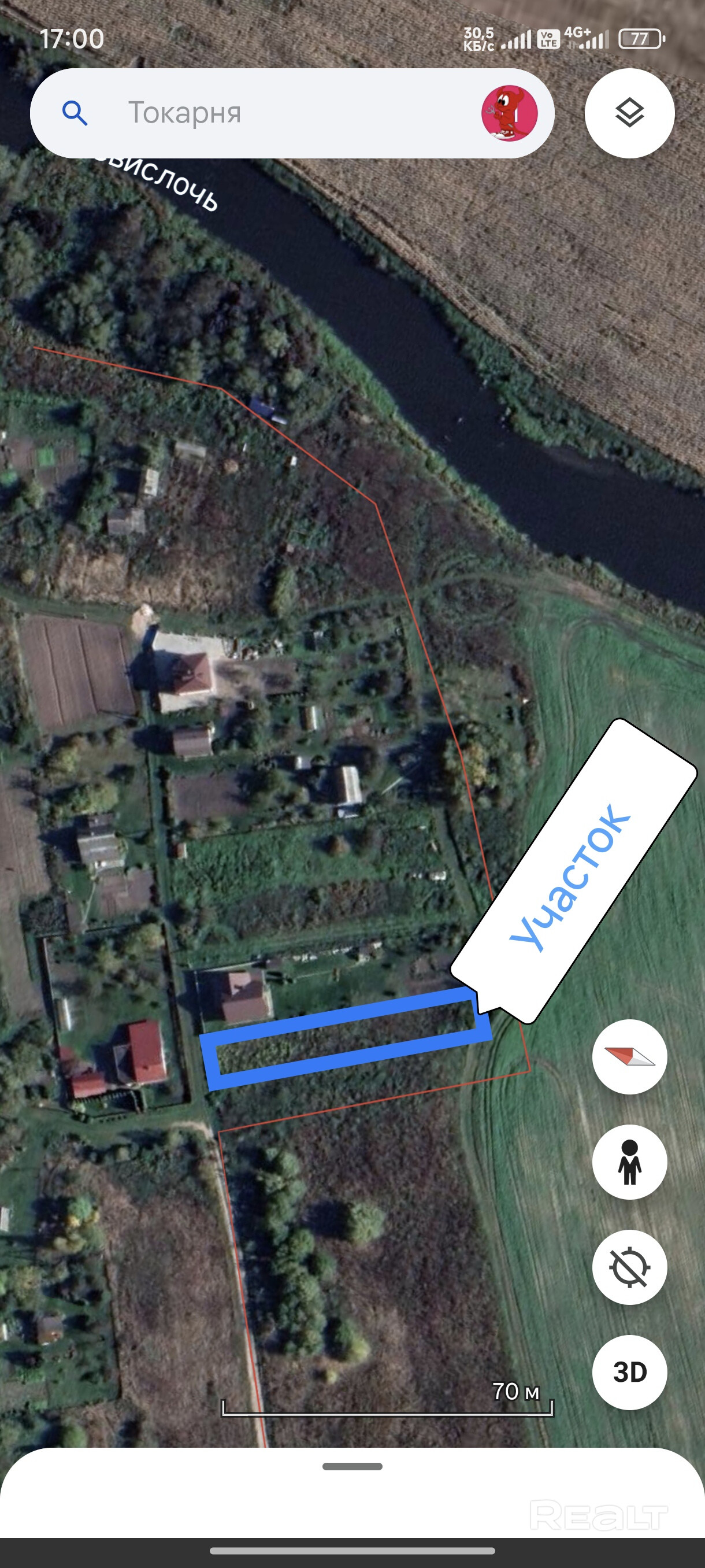Open the Токарня search field
705x1568 pixels.
tap(255, 113)
